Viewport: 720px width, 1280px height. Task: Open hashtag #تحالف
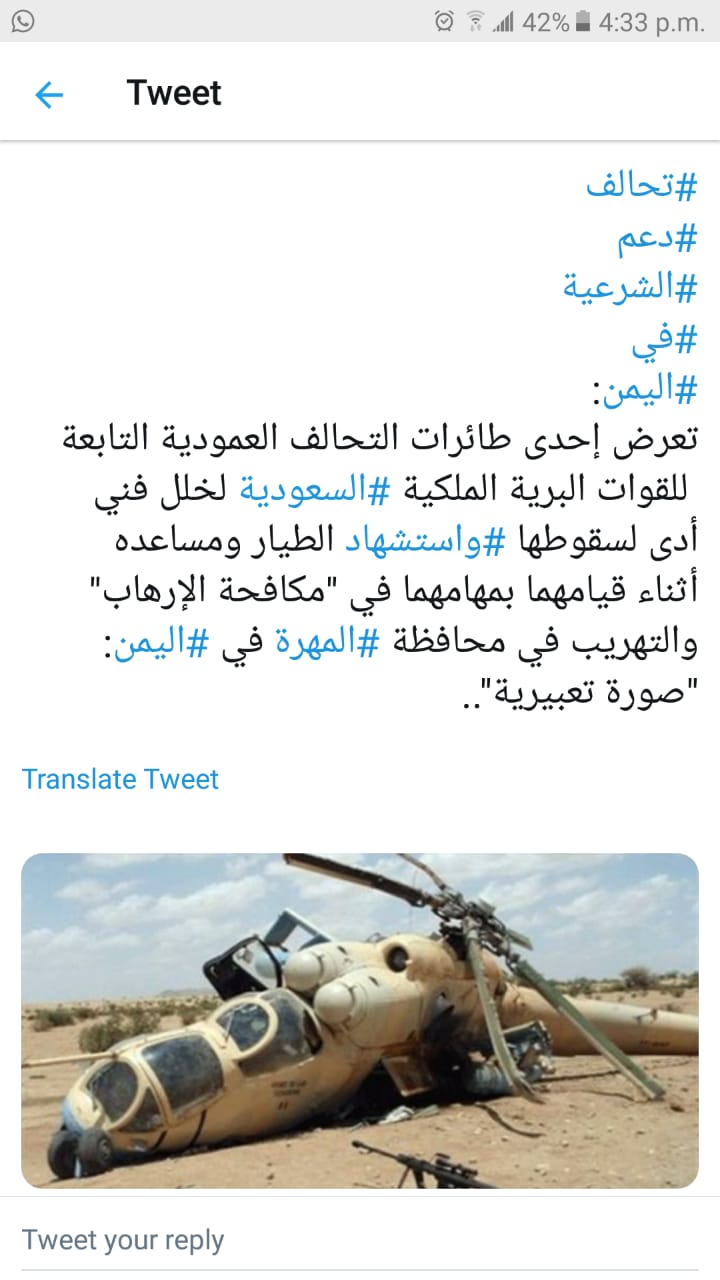coord(640,187)
